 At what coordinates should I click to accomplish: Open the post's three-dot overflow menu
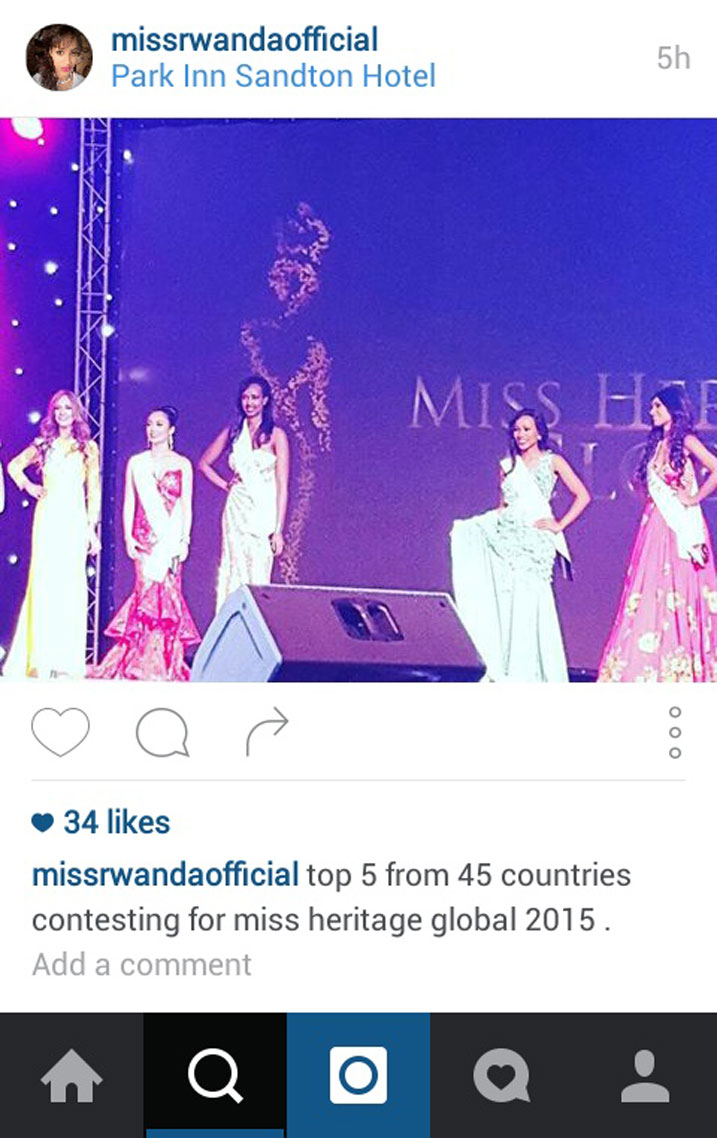[675, 732]
